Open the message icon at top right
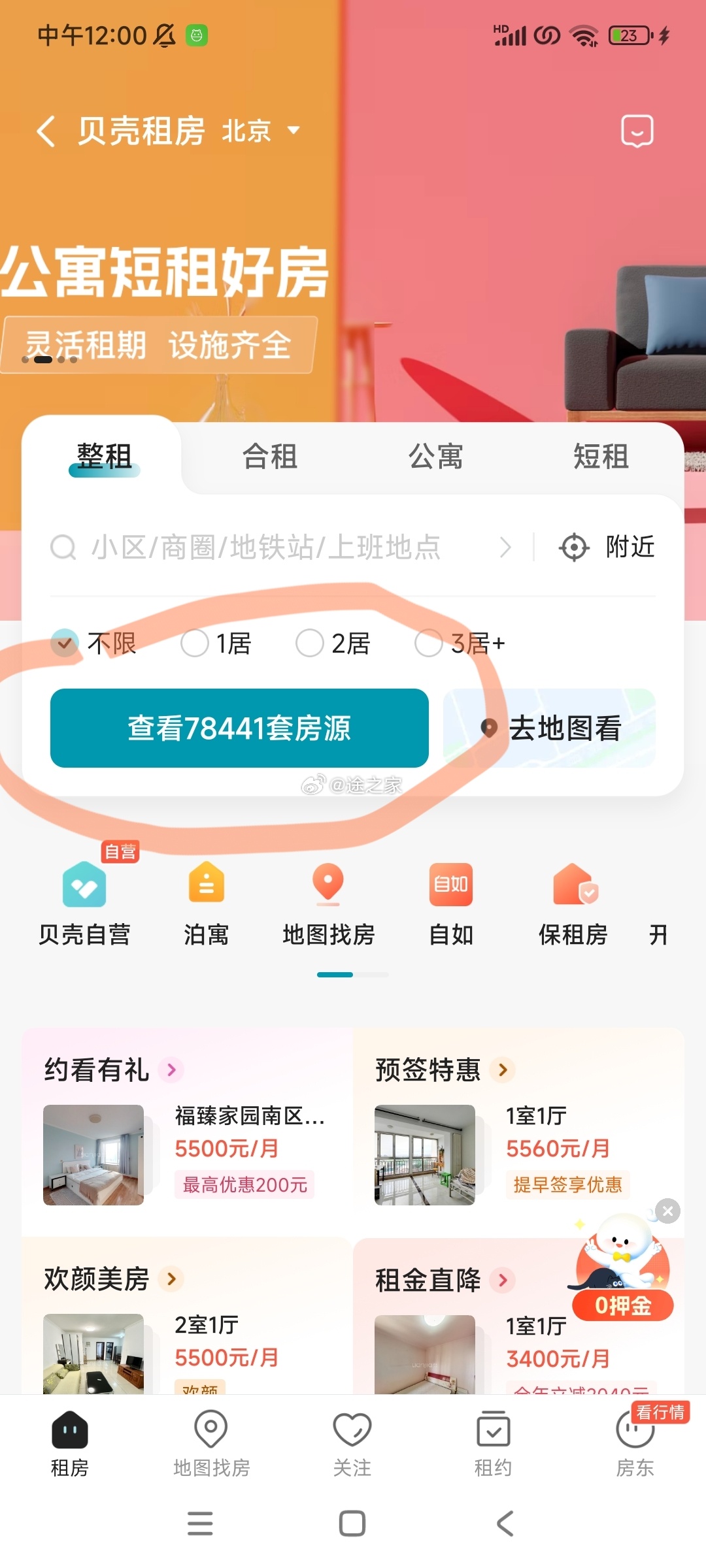The image size is (706, 1568). [x=637, y=131]
